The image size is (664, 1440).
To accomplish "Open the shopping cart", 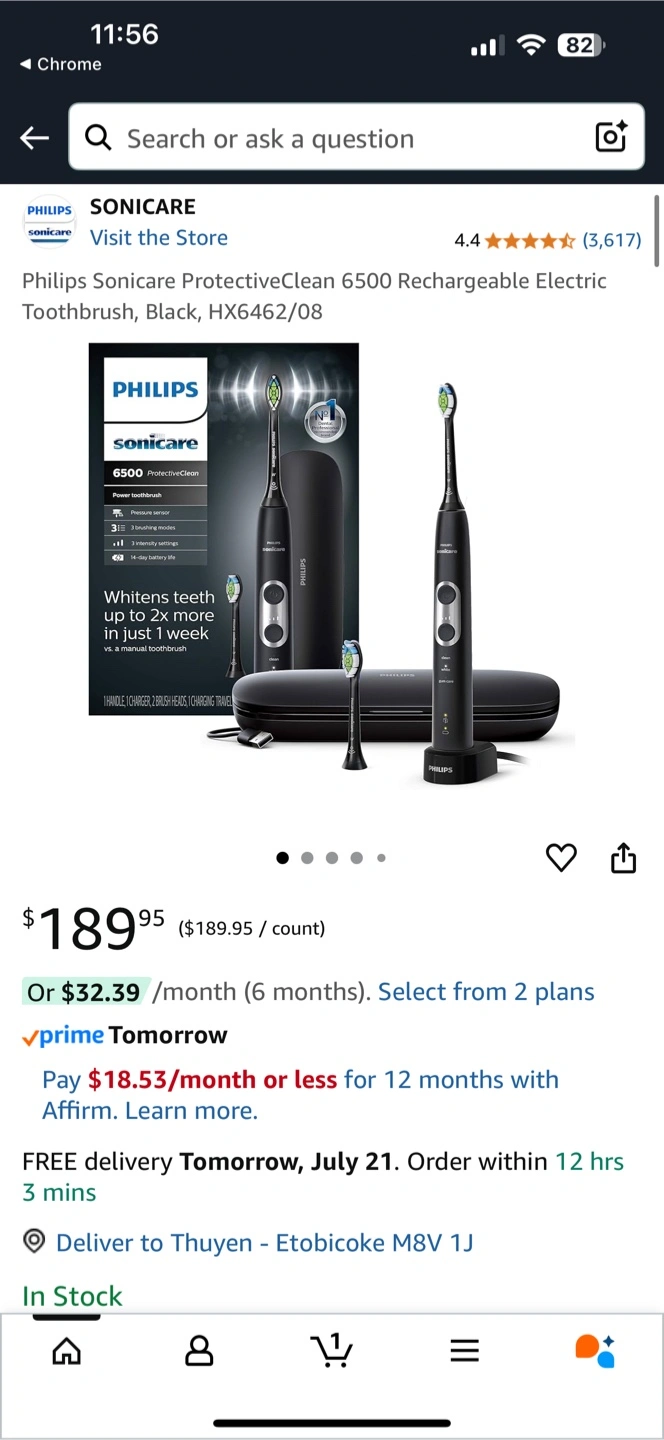I will 331,1350.
